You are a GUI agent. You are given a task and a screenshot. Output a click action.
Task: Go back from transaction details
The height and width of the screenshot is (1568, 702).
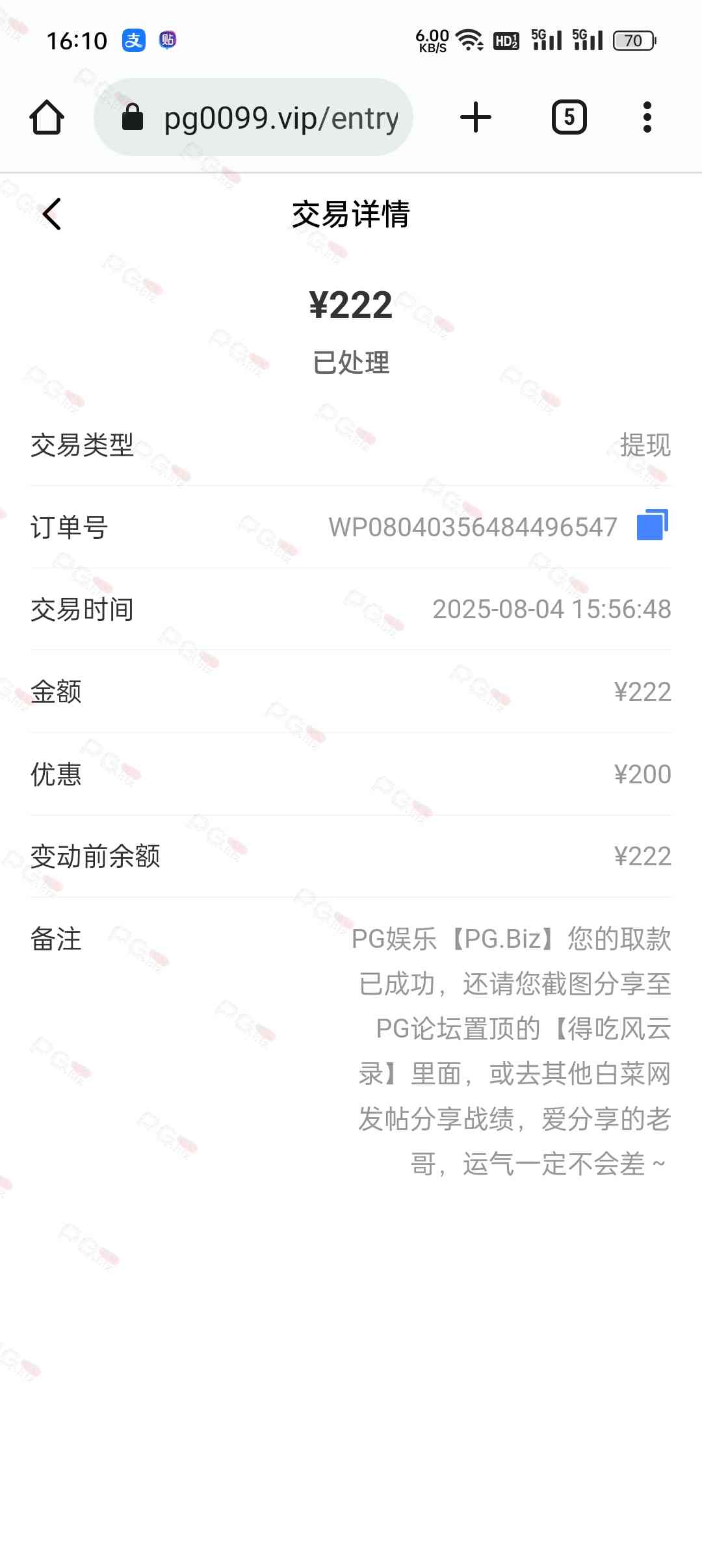(x=52, y=214)
